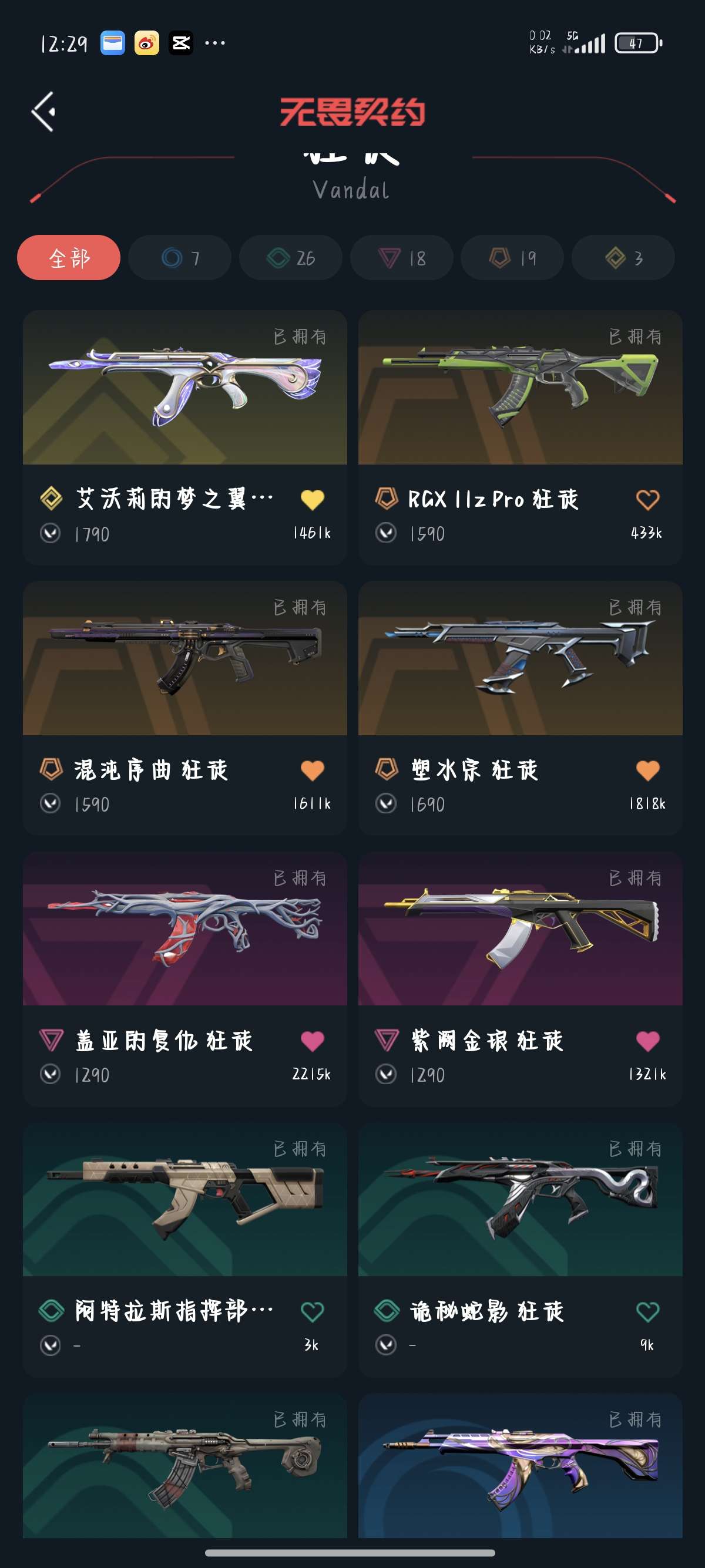This screenshot has width=705, height=1568.
Task: Tap the heart on 塑水宗 狂徒
Action: point(647,770)
